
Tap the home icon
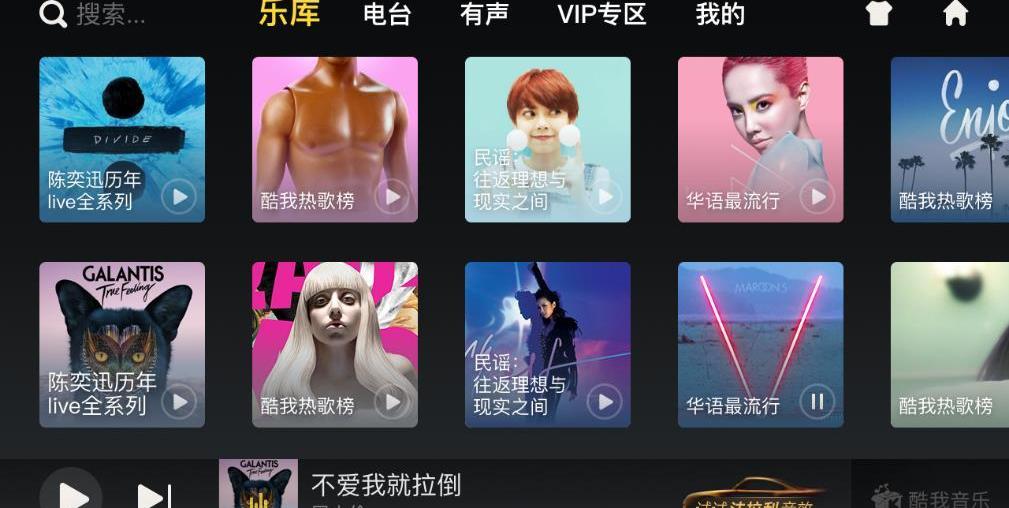956,14
